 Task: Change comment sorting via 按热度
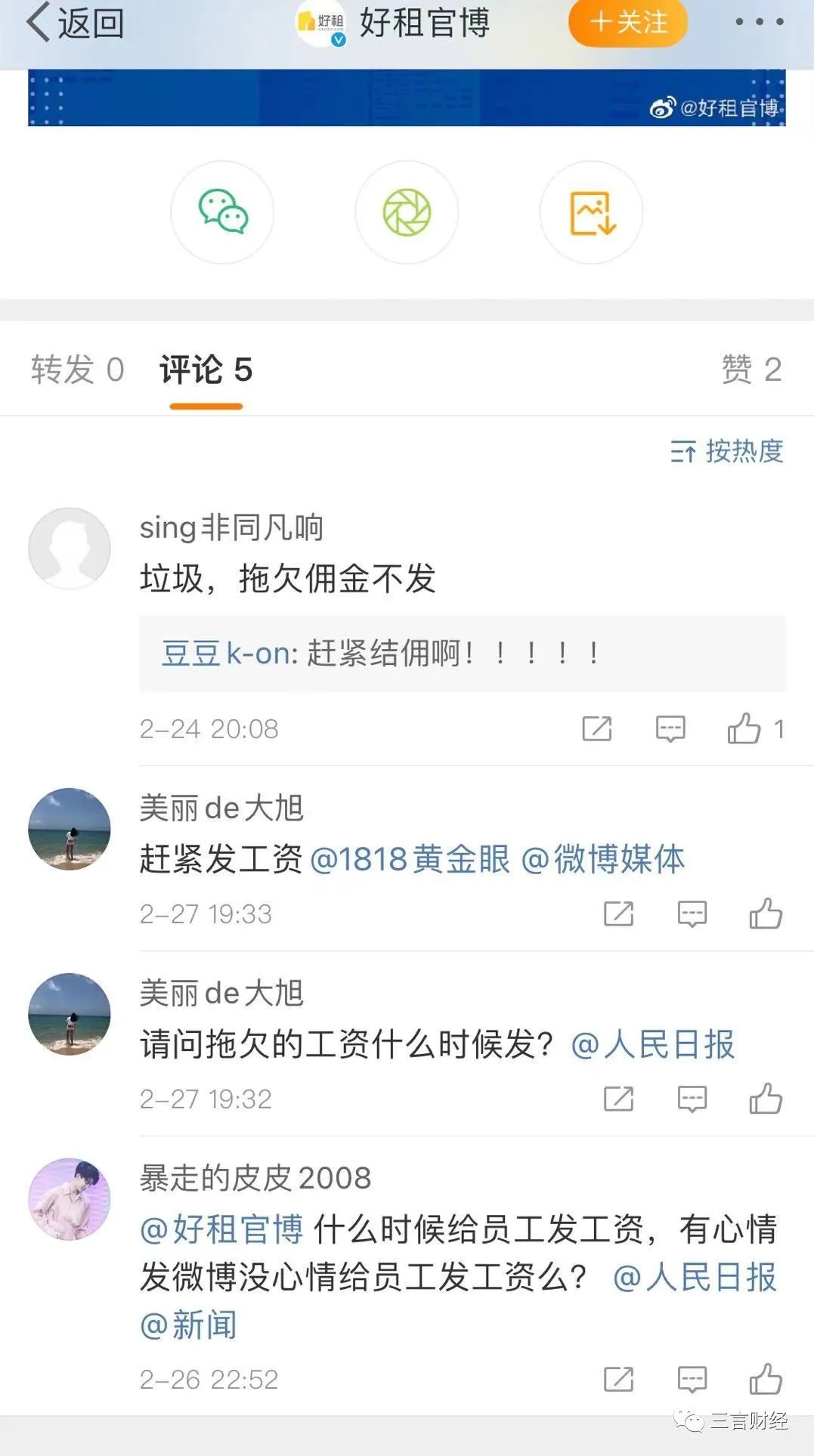tap(726, 451)
